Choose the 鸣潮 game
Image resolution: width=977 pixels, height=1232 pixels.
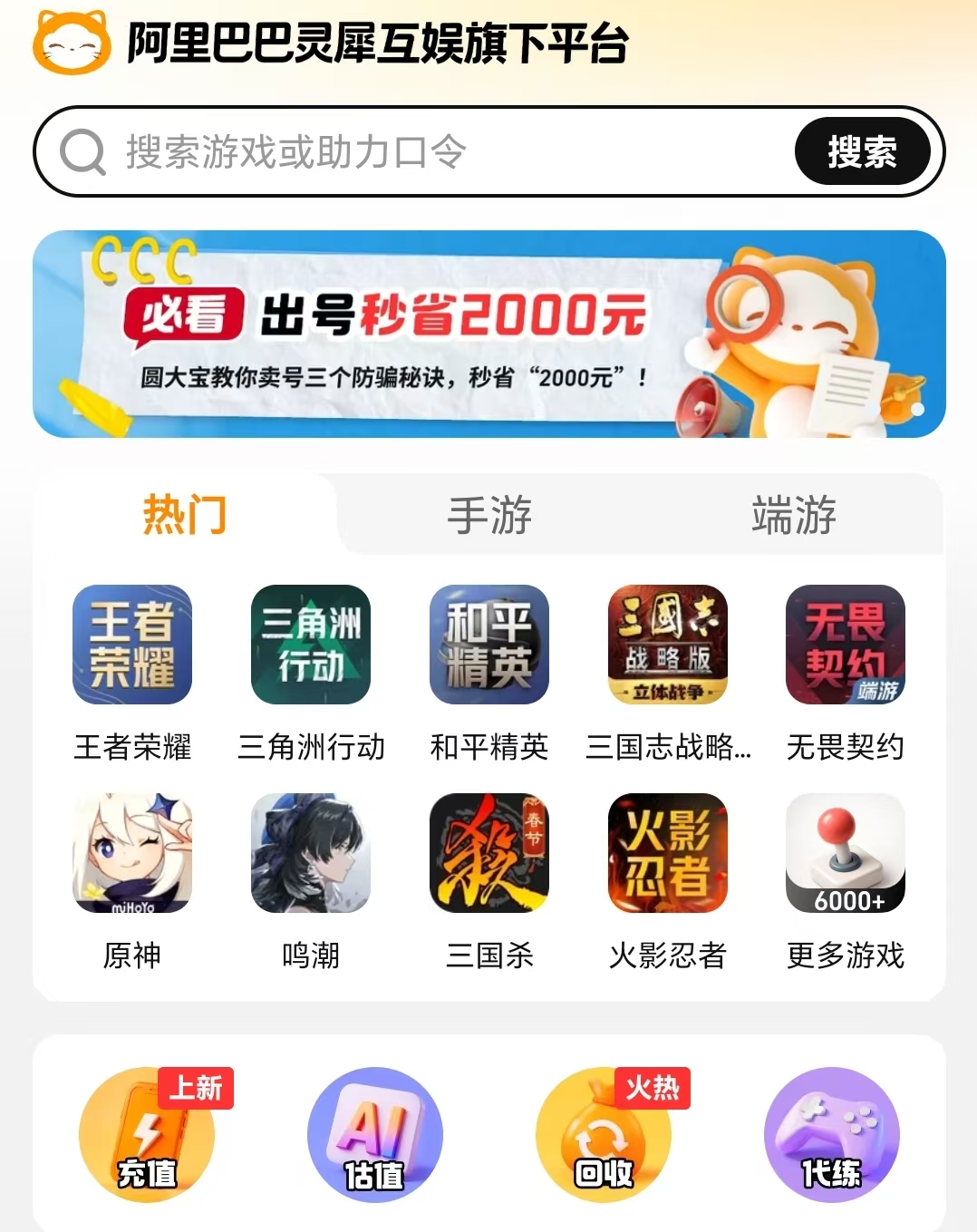311,853
